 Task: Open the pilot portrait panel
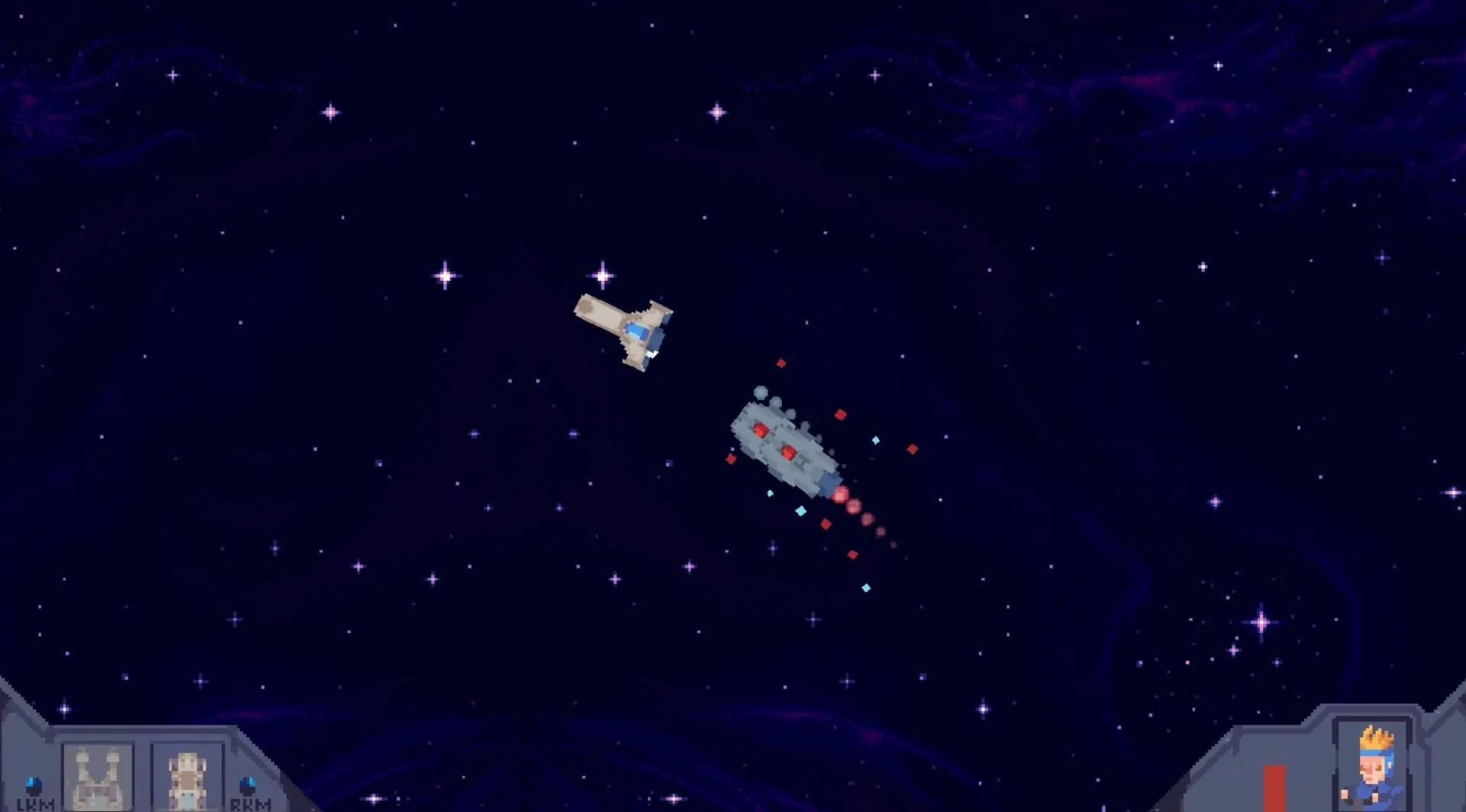(x=1372, y=767)
